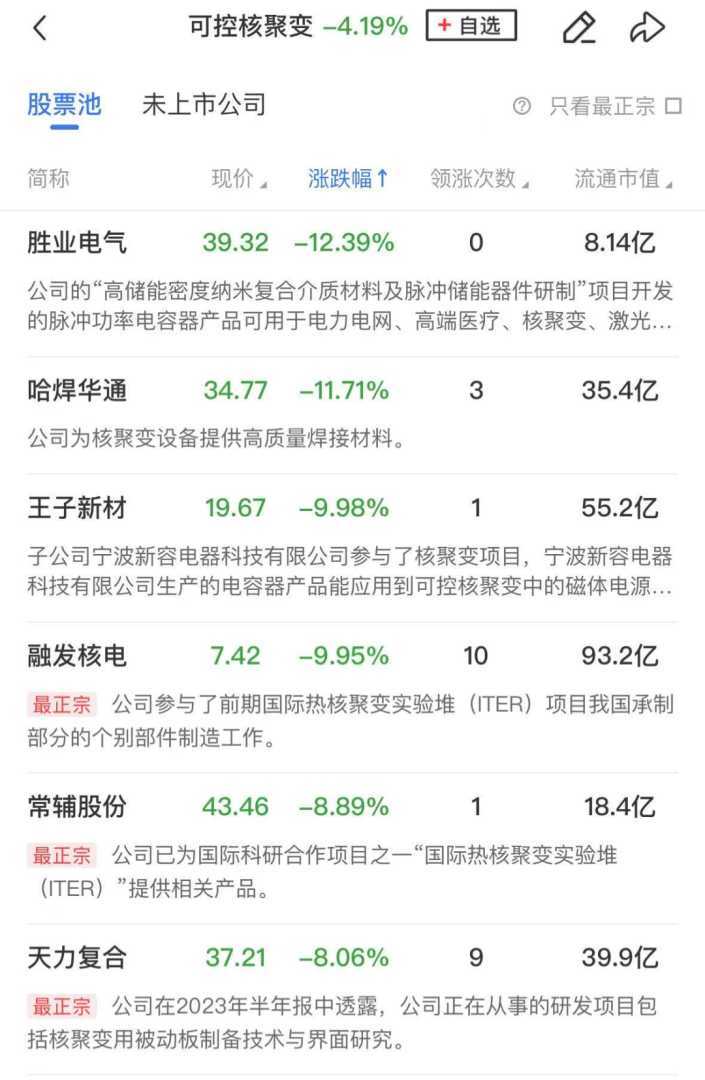Select the 股票池 tab
This screenshot has width=705, height=1080.
click(64, 105)
